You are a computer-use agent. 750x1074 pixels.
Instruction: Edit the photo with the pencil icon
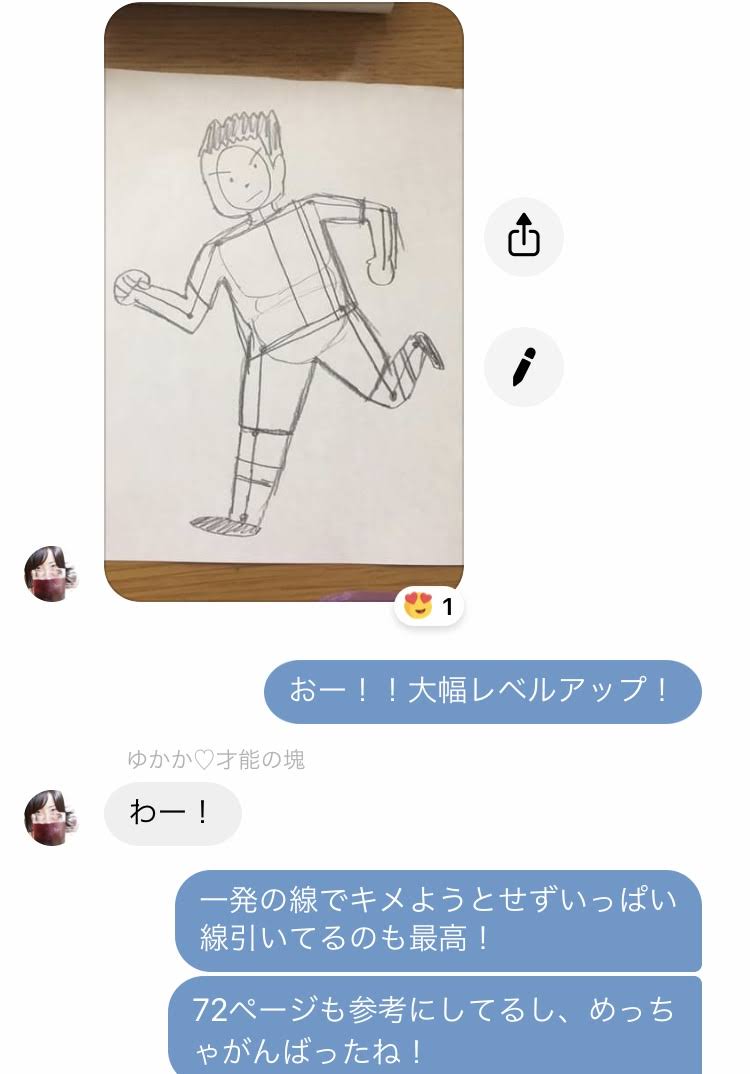coord(523,367)
